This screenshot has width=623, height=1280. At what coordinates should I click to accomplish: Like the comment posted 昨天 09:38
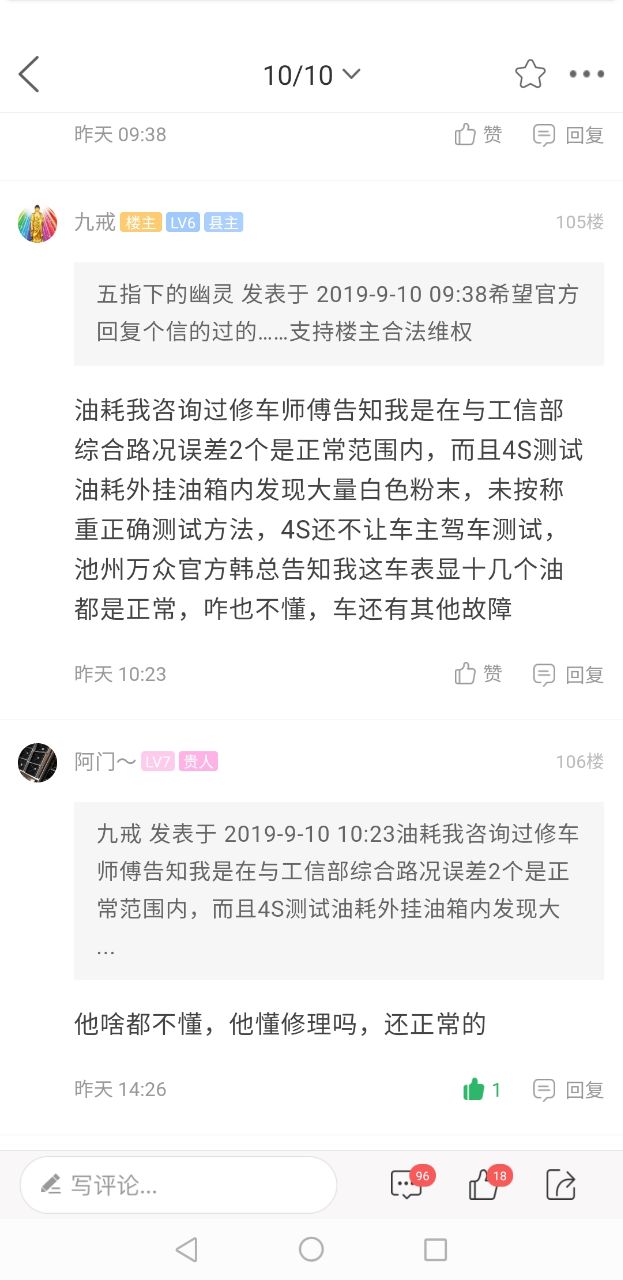click(477, 134)
